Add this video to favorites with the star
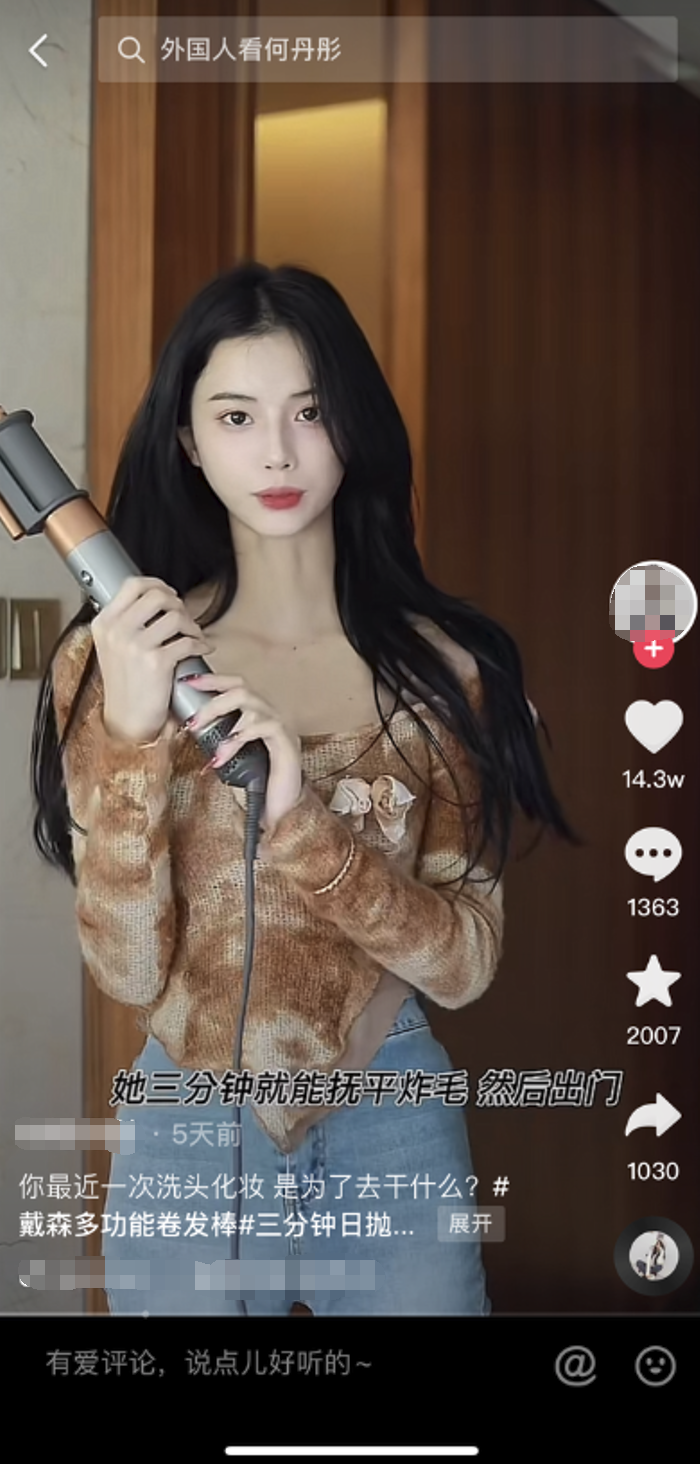 653,983
